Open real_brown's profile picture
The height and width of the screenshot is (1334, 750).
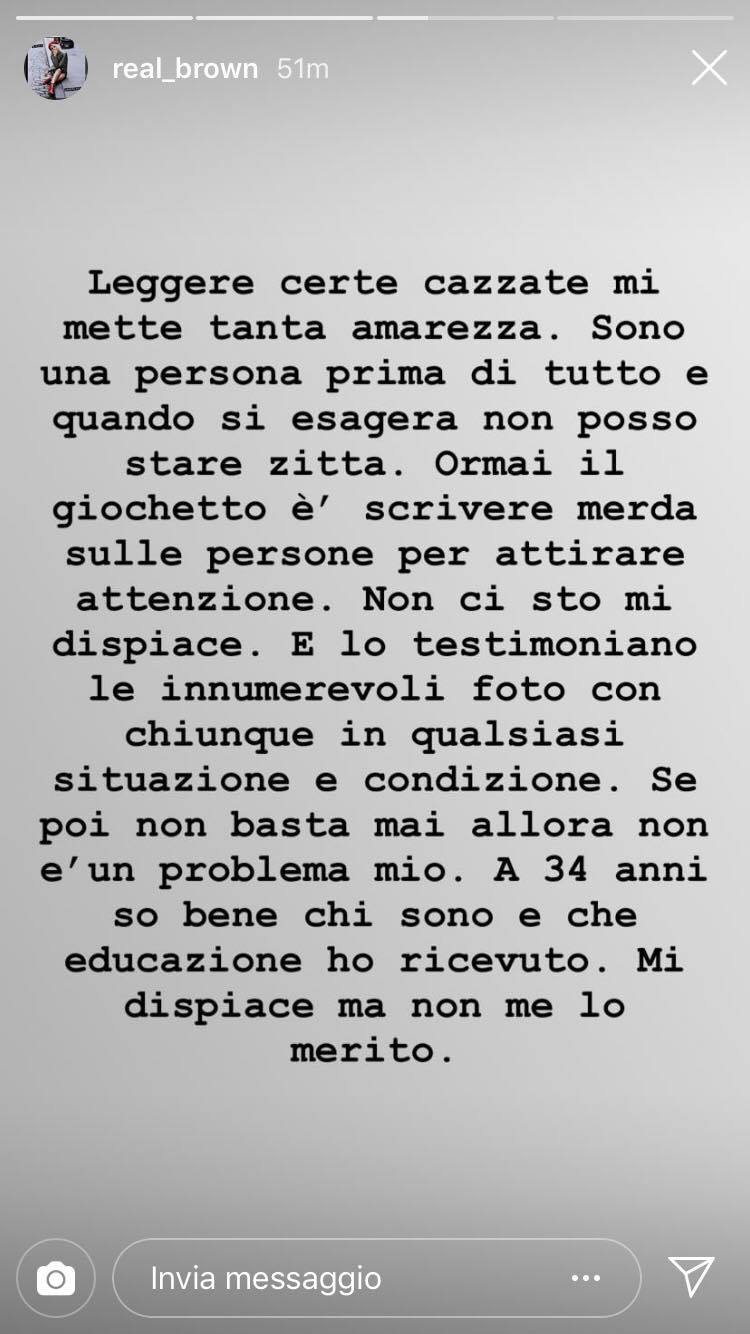(x=56, y=68)
